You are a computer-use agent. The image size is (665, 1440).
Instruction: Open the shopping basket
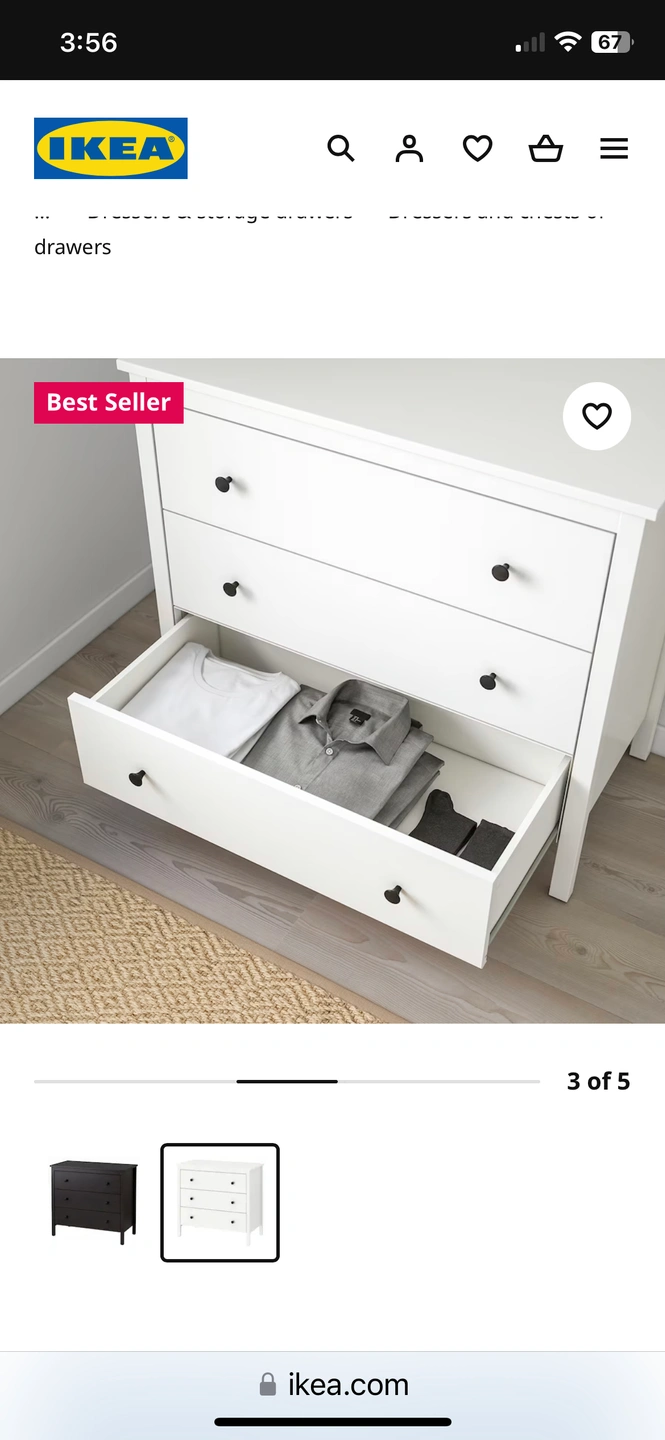[546, 149]
